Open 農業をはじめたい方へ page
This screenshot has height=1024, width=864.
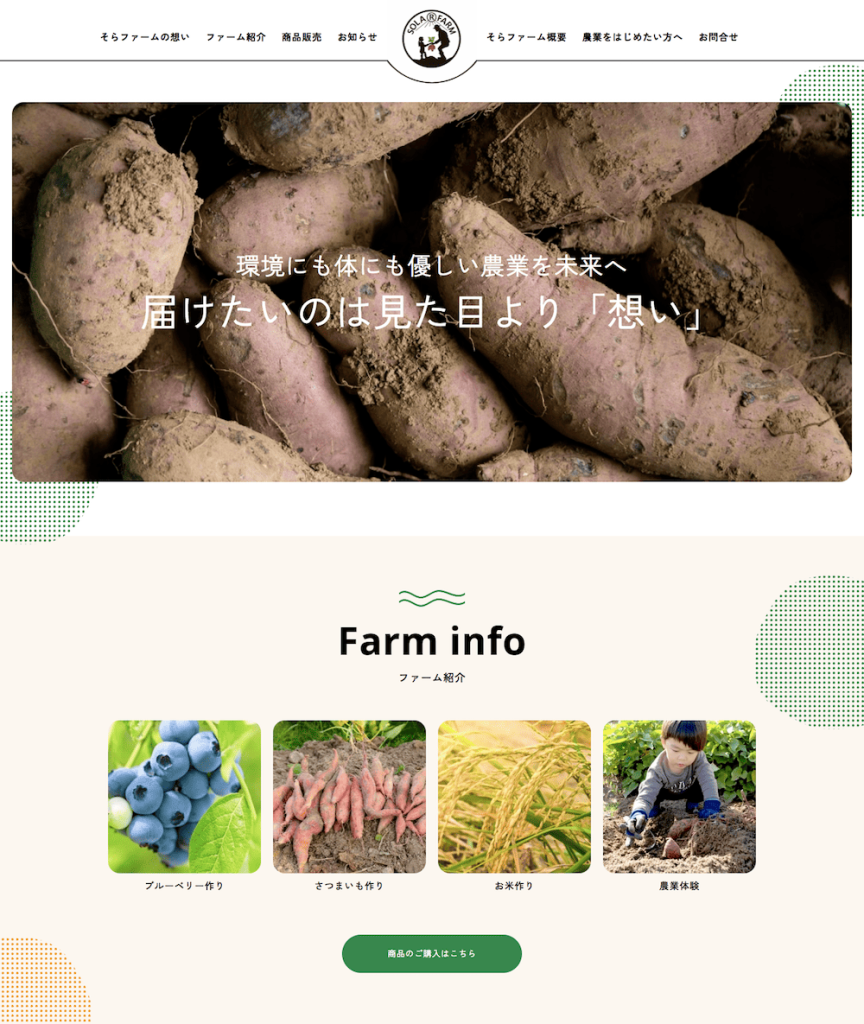[632, 37]
